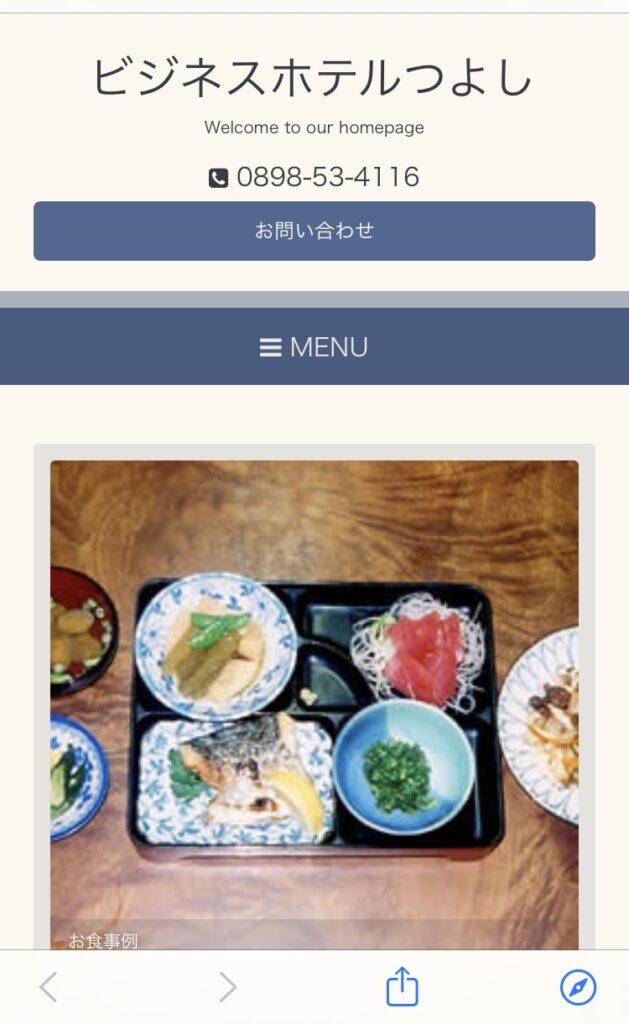The width and height of the screenshot is (629, 1024).
Task: Go forward with the browser forward arrow
Action: (x=227, y=987)
